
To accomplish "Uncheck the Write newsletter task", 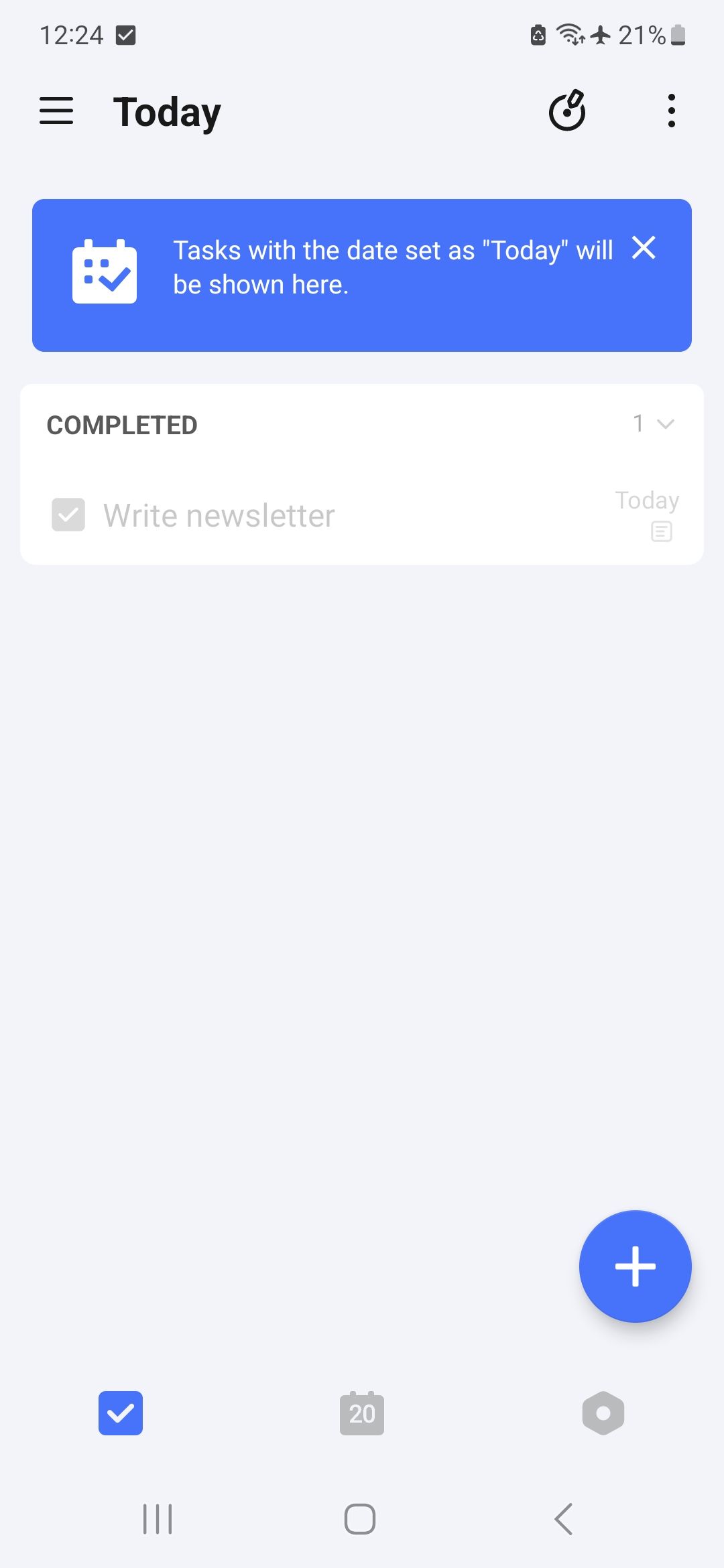I will [x=68, y=515].
